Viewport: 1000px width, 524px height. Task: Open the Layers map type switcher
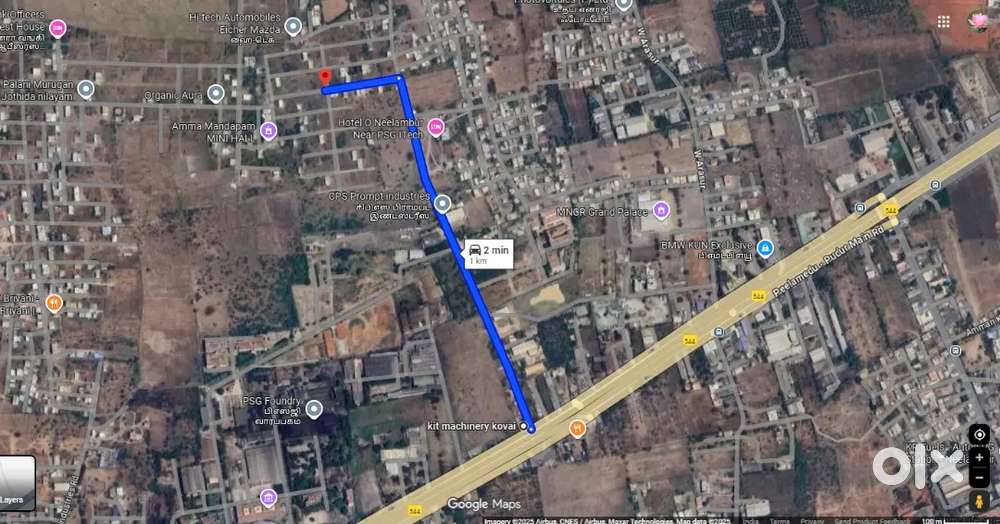(17, 485)
